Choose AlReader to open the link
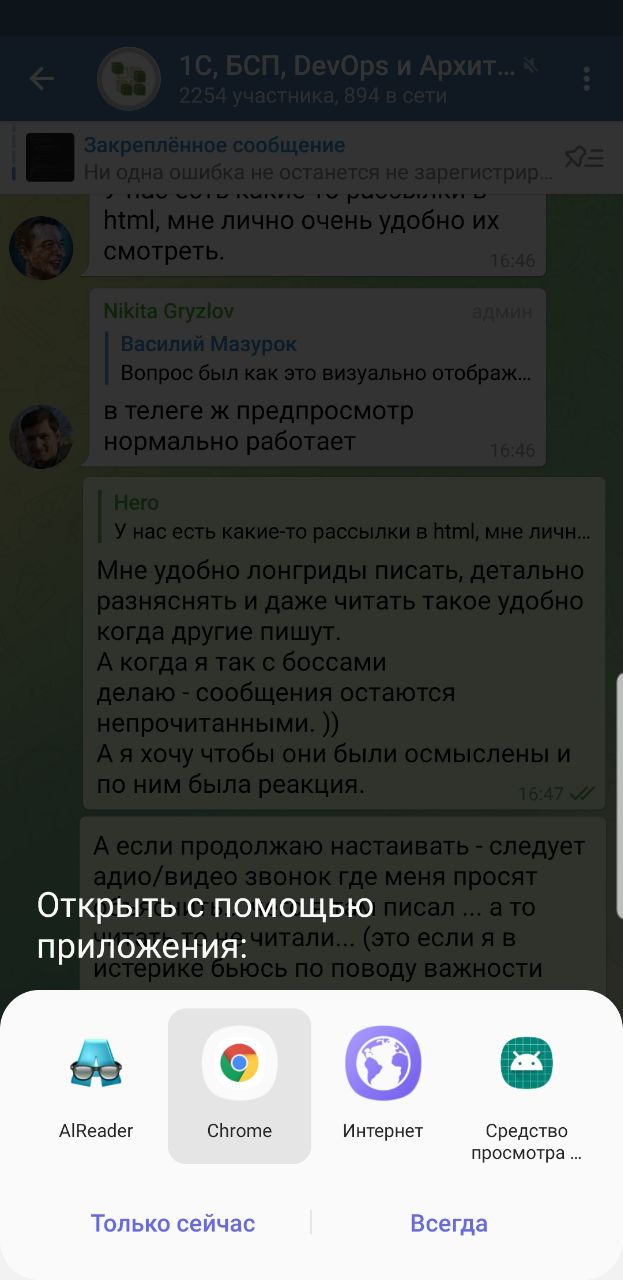This screenshot has width=623, height=1280. (96, 1085)
